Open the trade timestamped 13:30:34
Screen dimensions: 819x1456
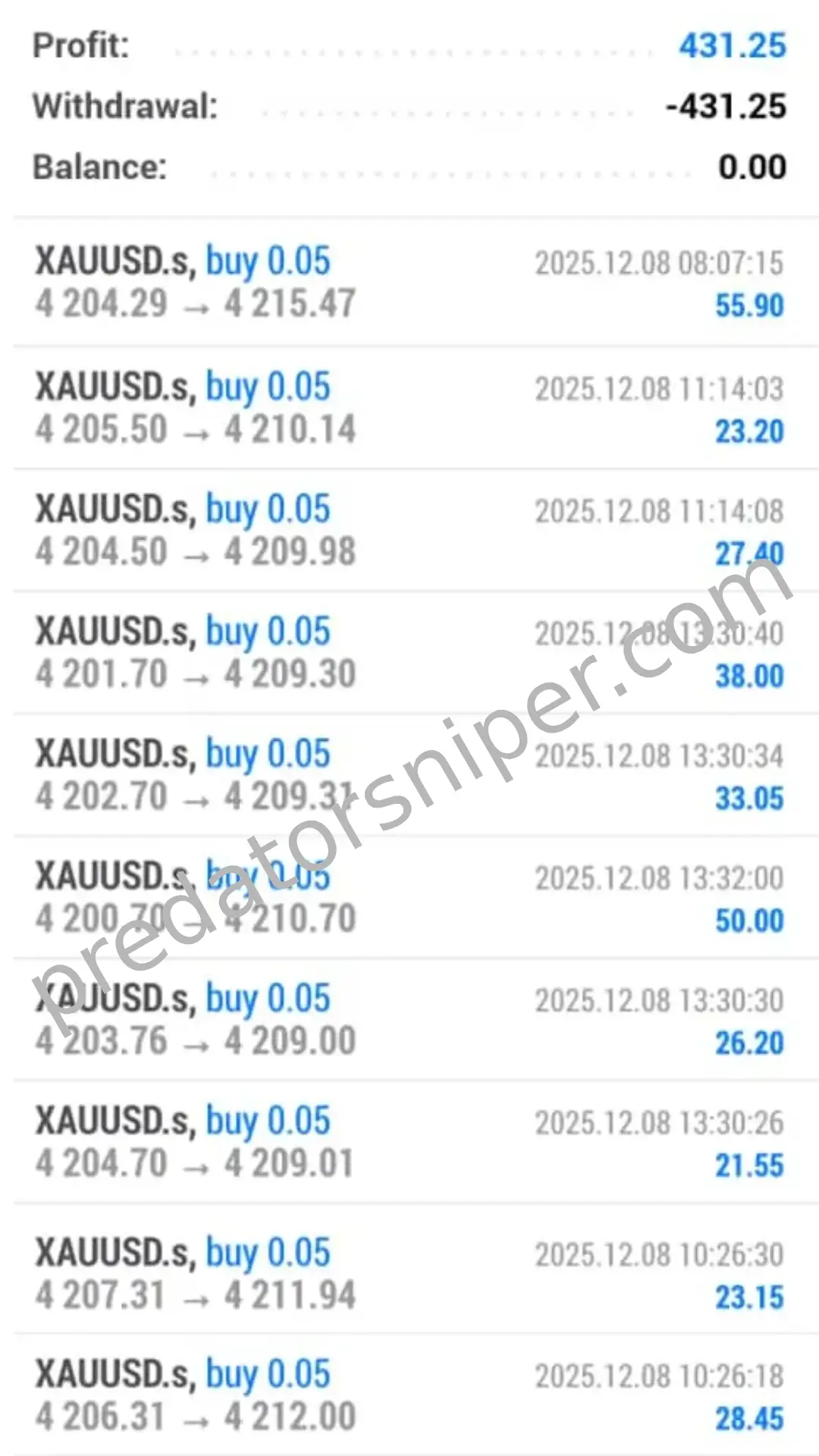(409, 774)
